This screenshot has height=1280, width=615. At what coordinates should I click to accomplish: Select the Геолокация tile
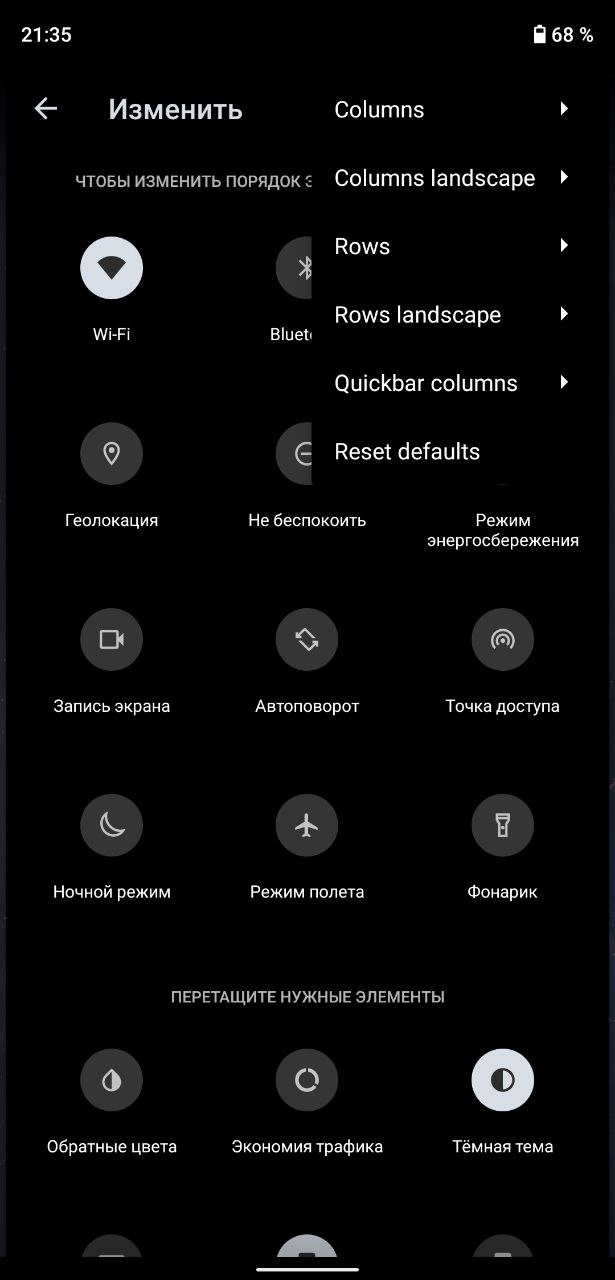(111, 454)
